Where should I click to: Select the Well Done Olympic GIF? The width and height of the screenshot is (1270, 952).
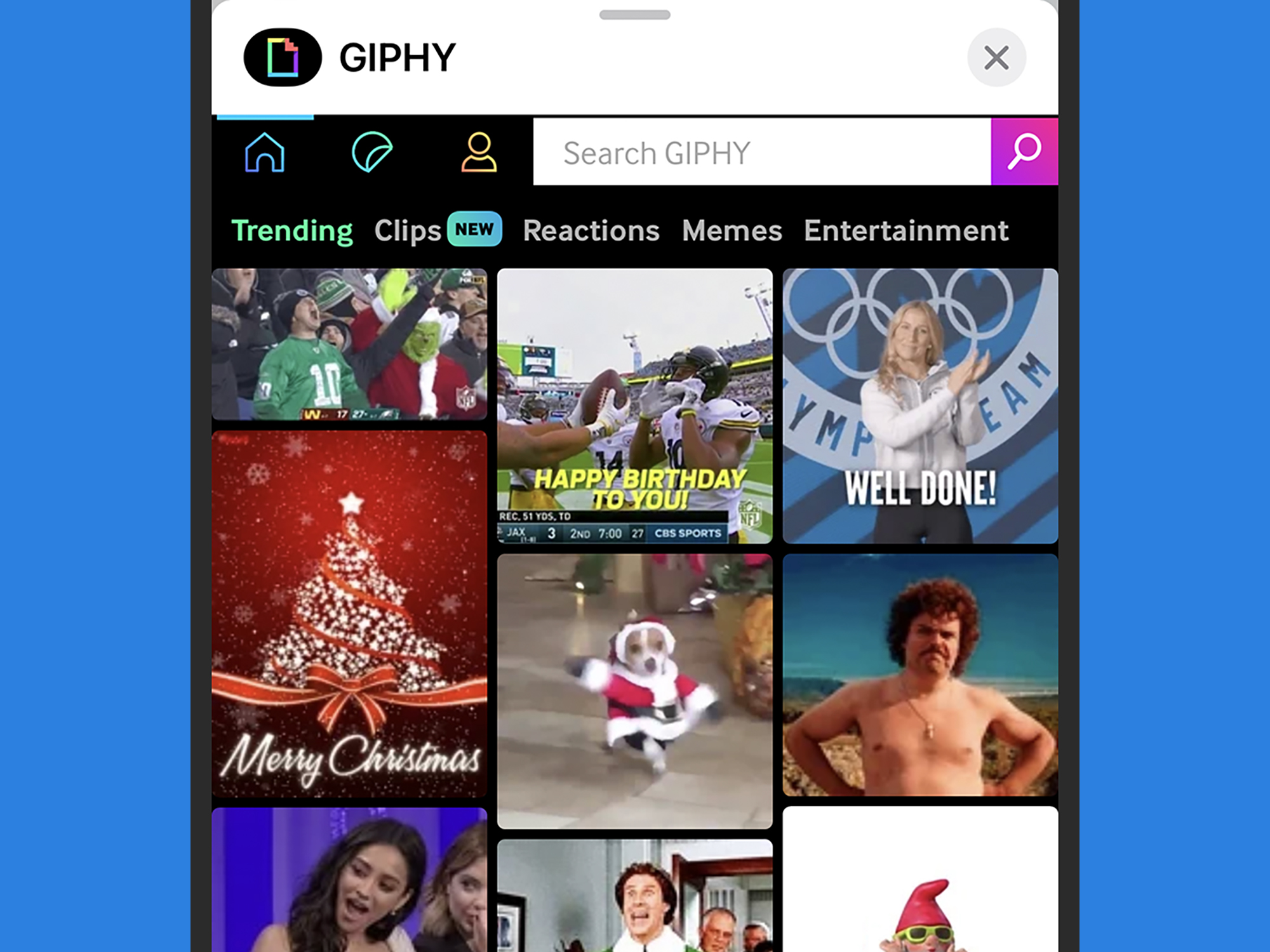tap(919, 406)
